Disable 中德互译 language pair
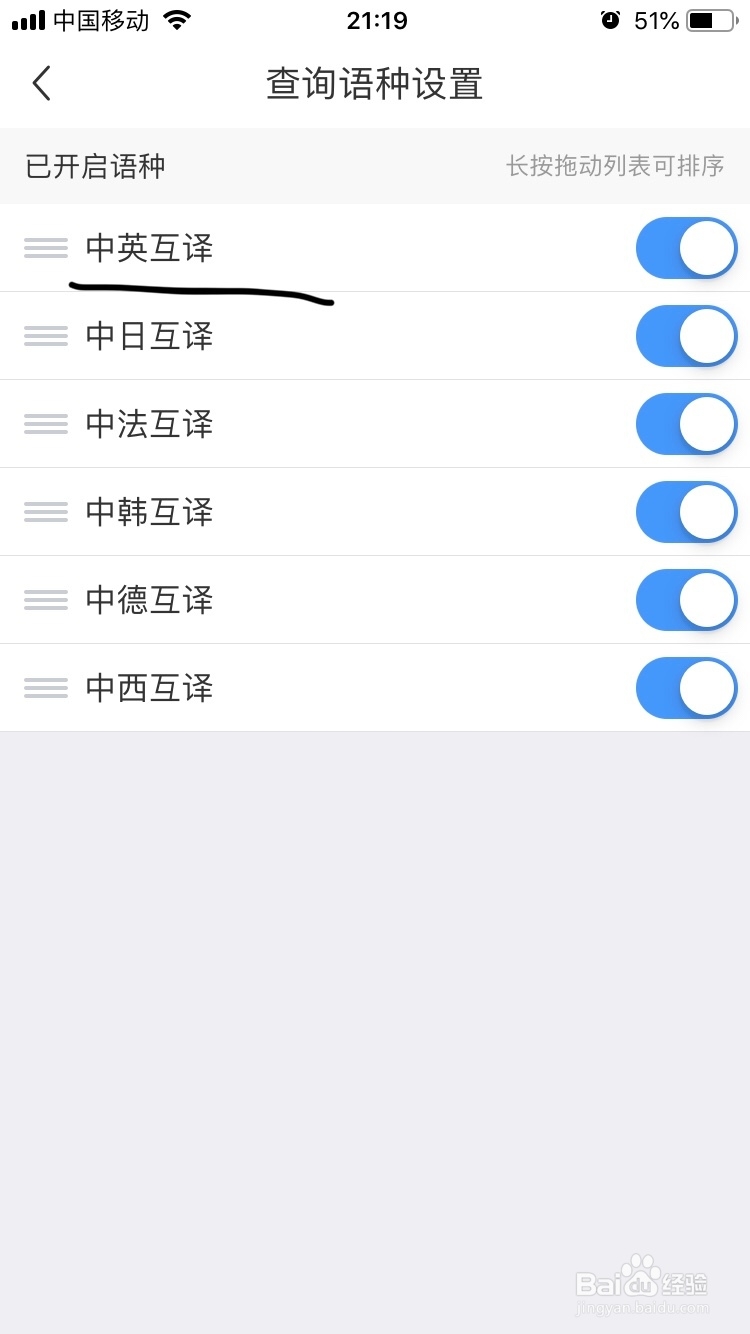This screenshot has width=750, height=1334. 686,600
